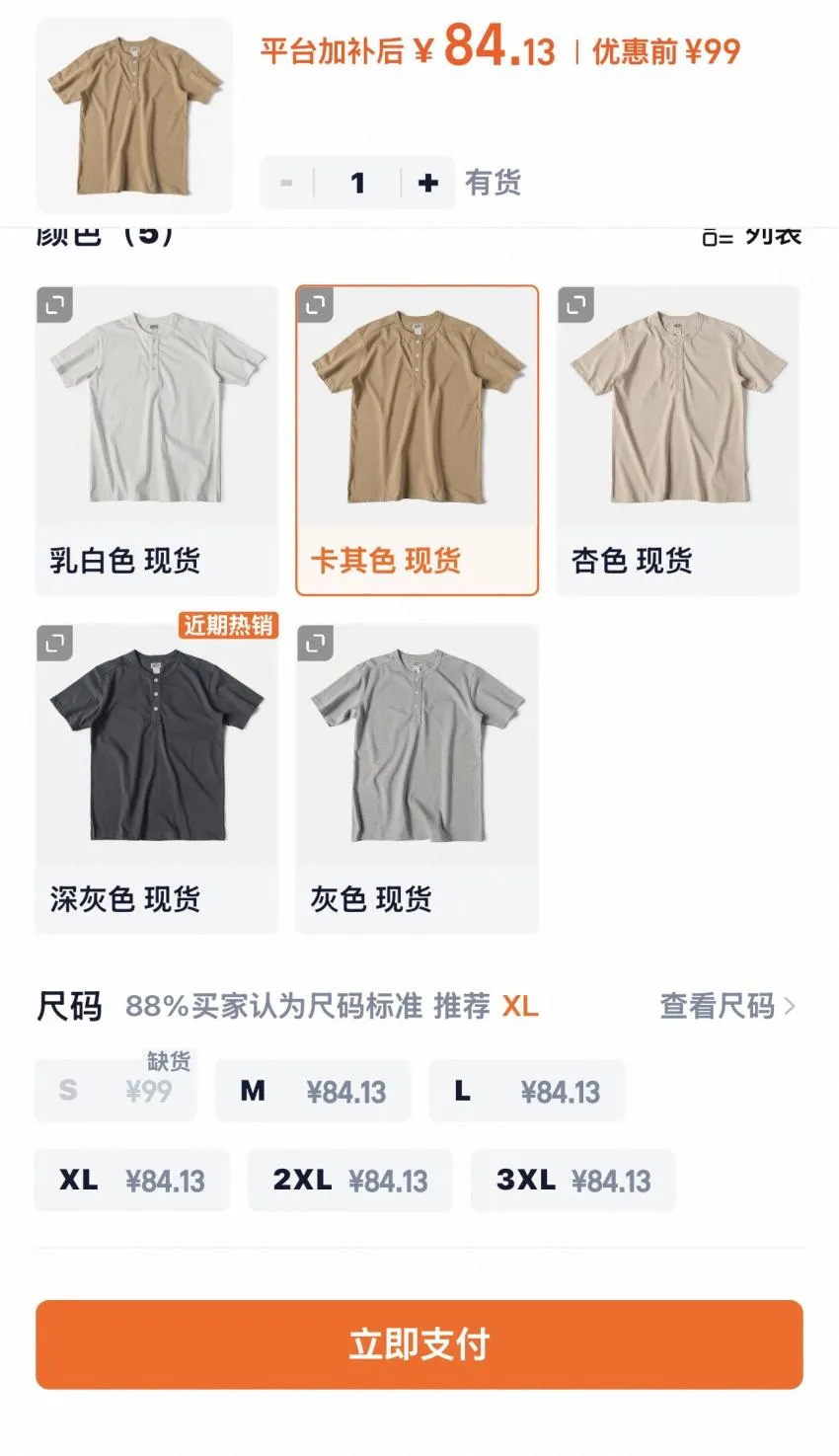This screenshot has width=839, height=1456.
Task: Open 查看尺码 size chart
Action: tap(727, 1006)
